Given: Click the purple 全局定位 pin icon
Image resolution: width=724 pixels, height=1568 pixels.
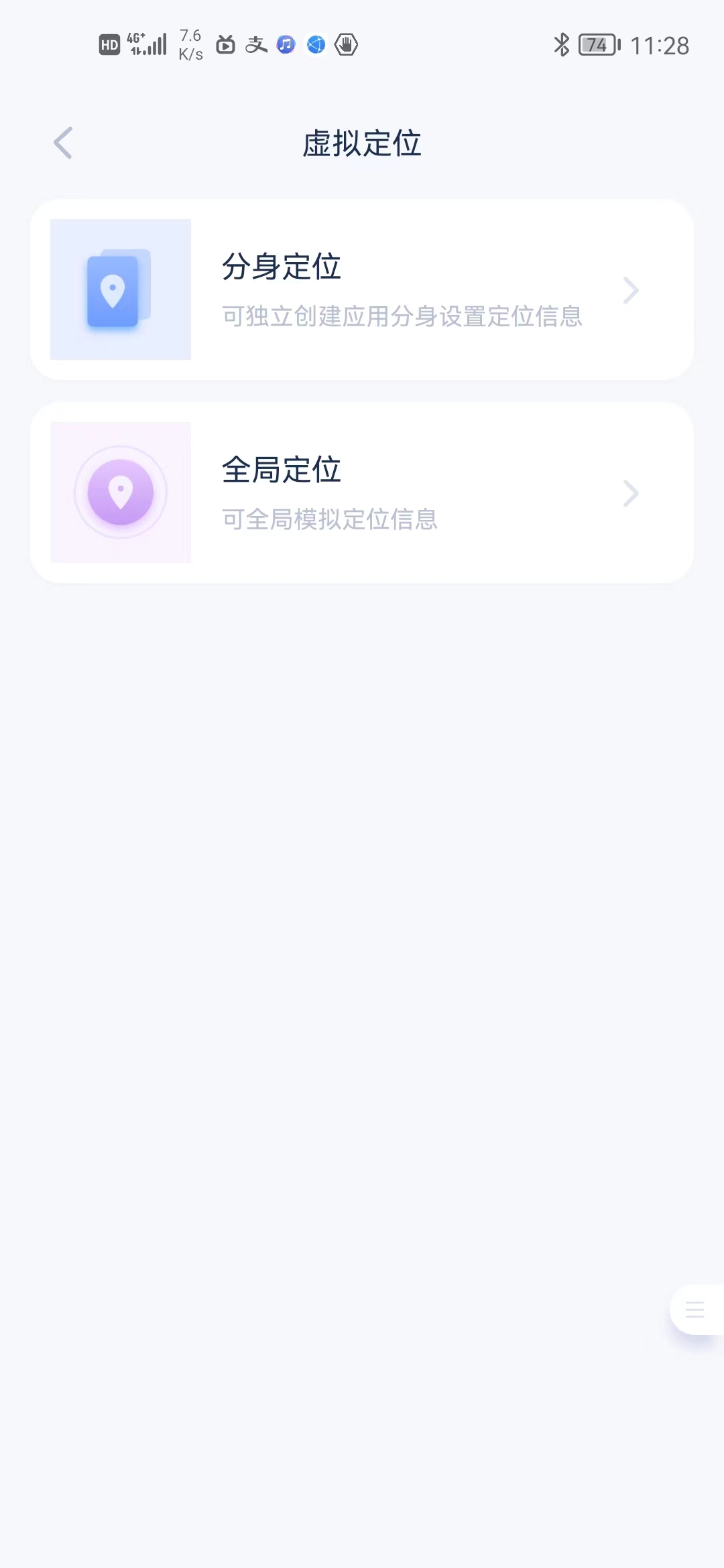Looking at the screenshot, I should pyautogui.click(x=121, y=491).
